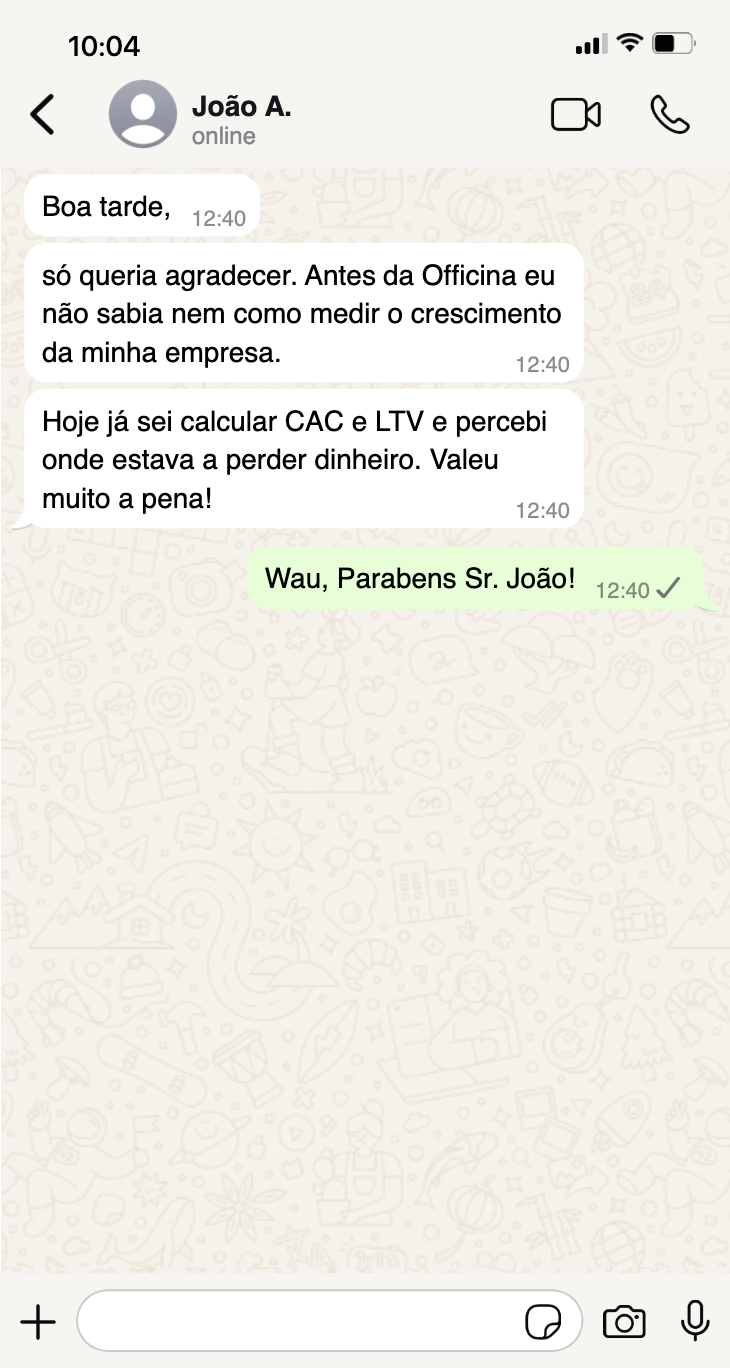Image resolution: width=730 pixels, height=1368 pixels.
Task: Focus the message text field
Action: pyautogui.click(x=300, y=1322)
